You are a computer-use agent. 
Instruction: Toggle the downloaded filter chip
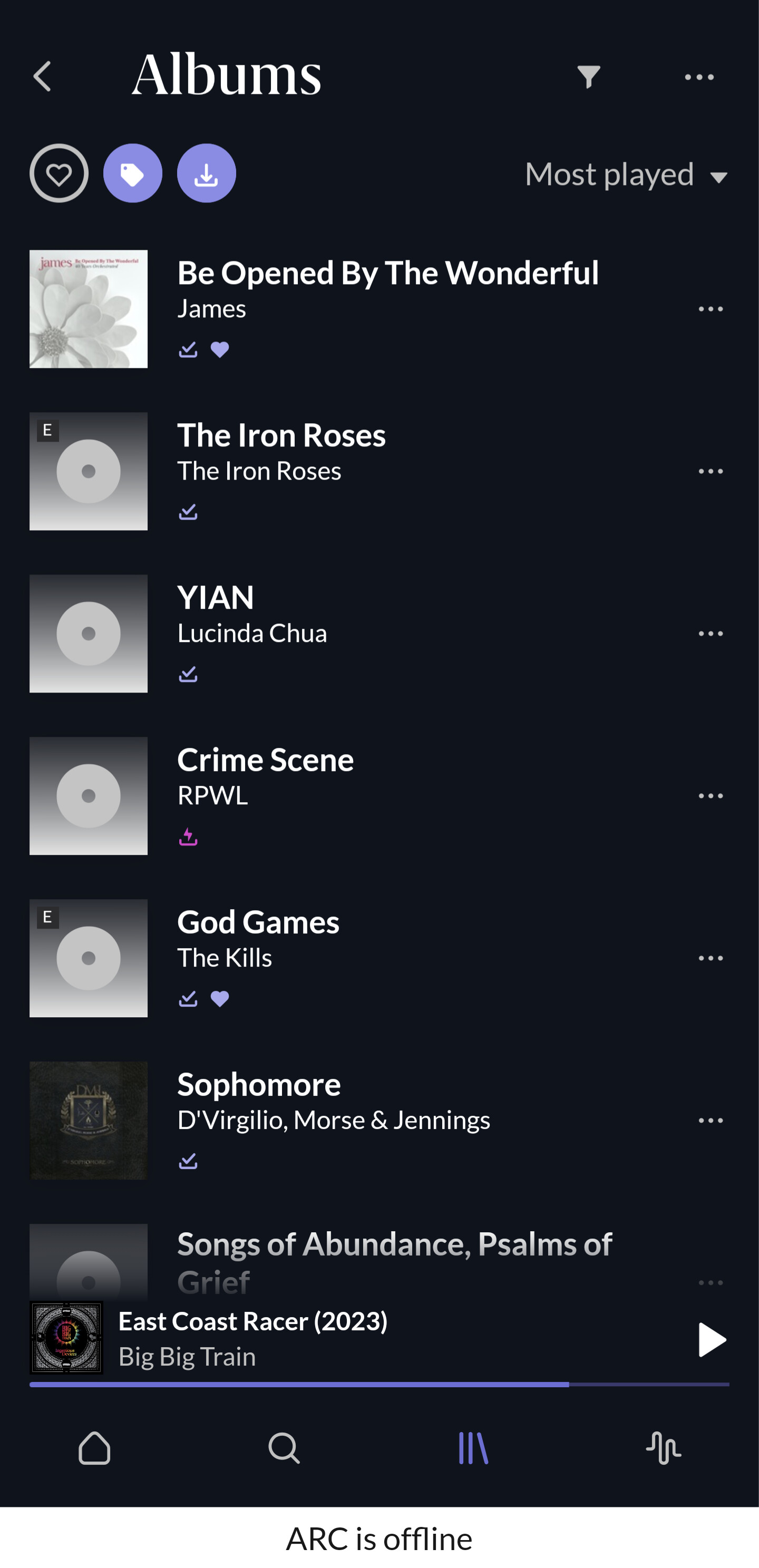pos(206,173)
